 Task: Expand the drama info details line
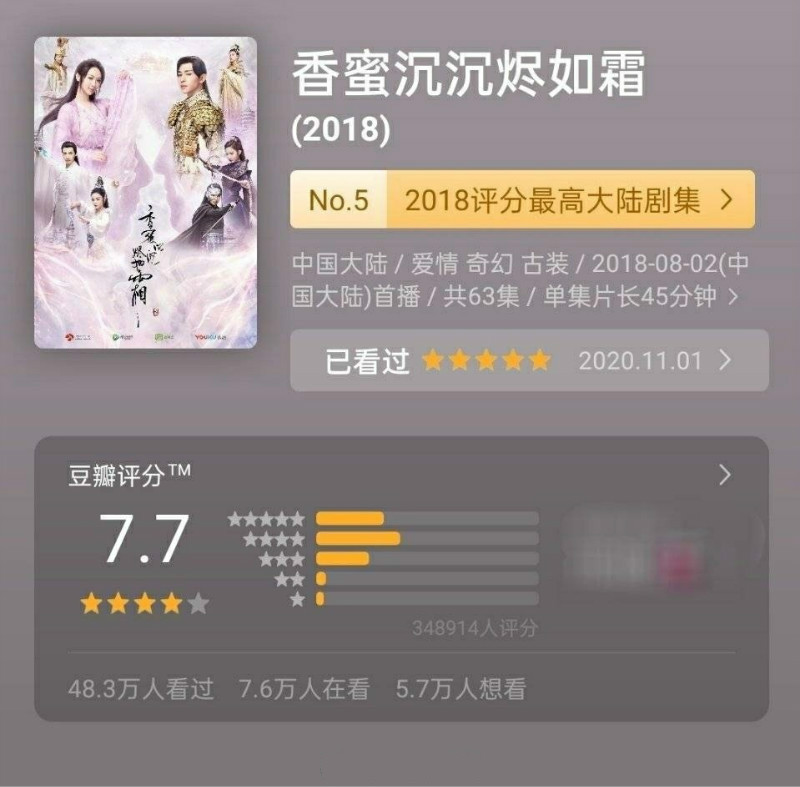[x=734, y=297]
